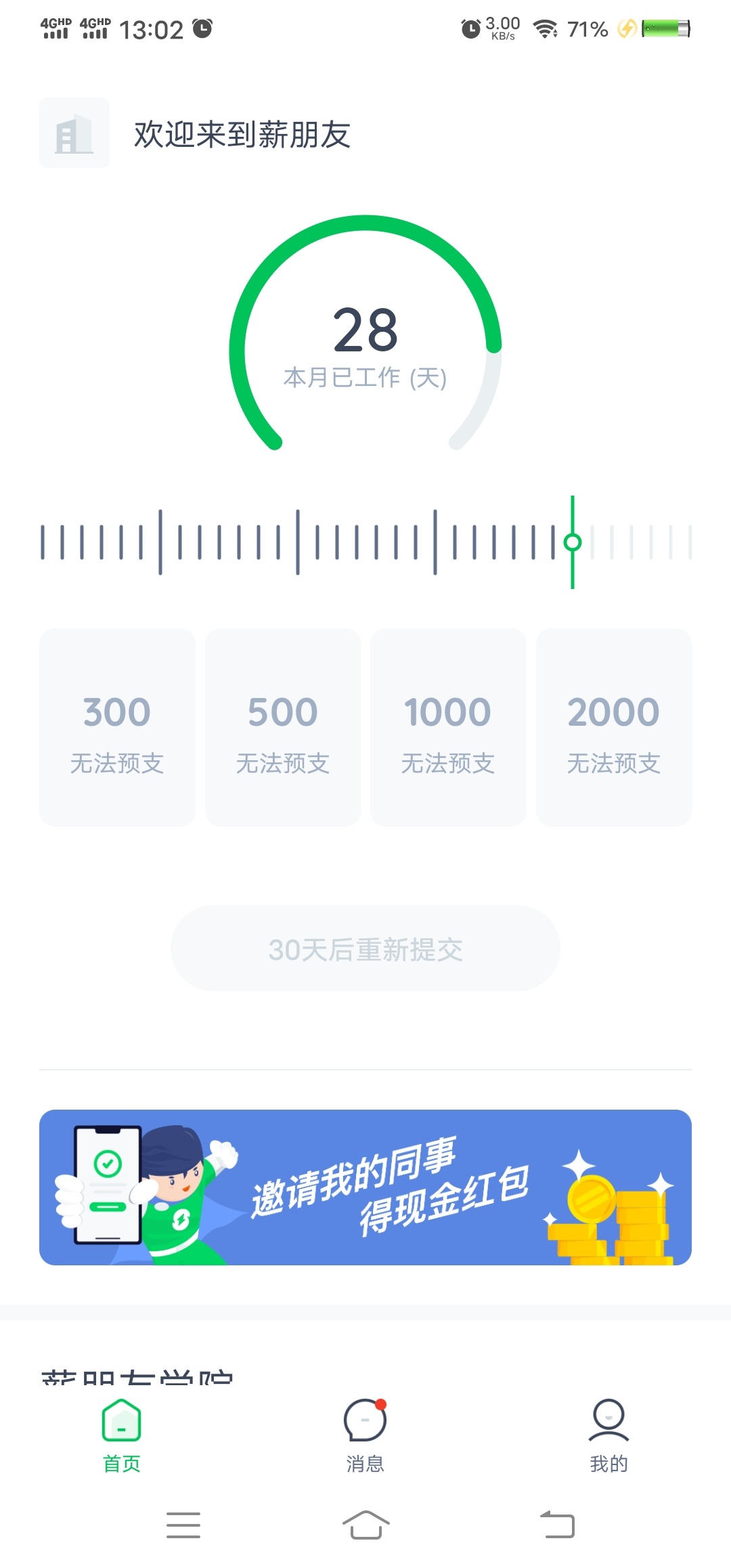731x1568 pixels.
Task: Choose the 500 advance amount card
Action: pos(283,727)
